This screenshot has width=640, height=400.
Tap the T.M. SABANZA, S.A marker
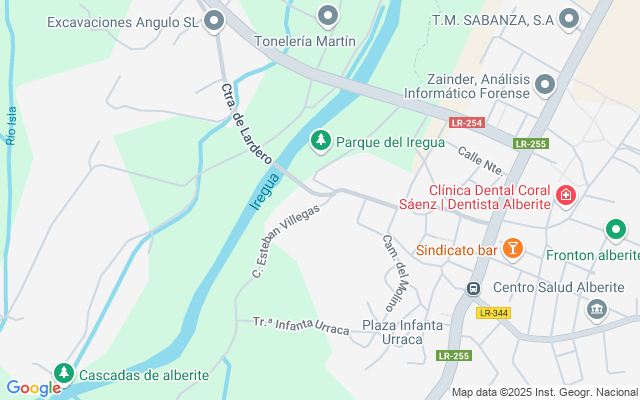click(569, 20)
